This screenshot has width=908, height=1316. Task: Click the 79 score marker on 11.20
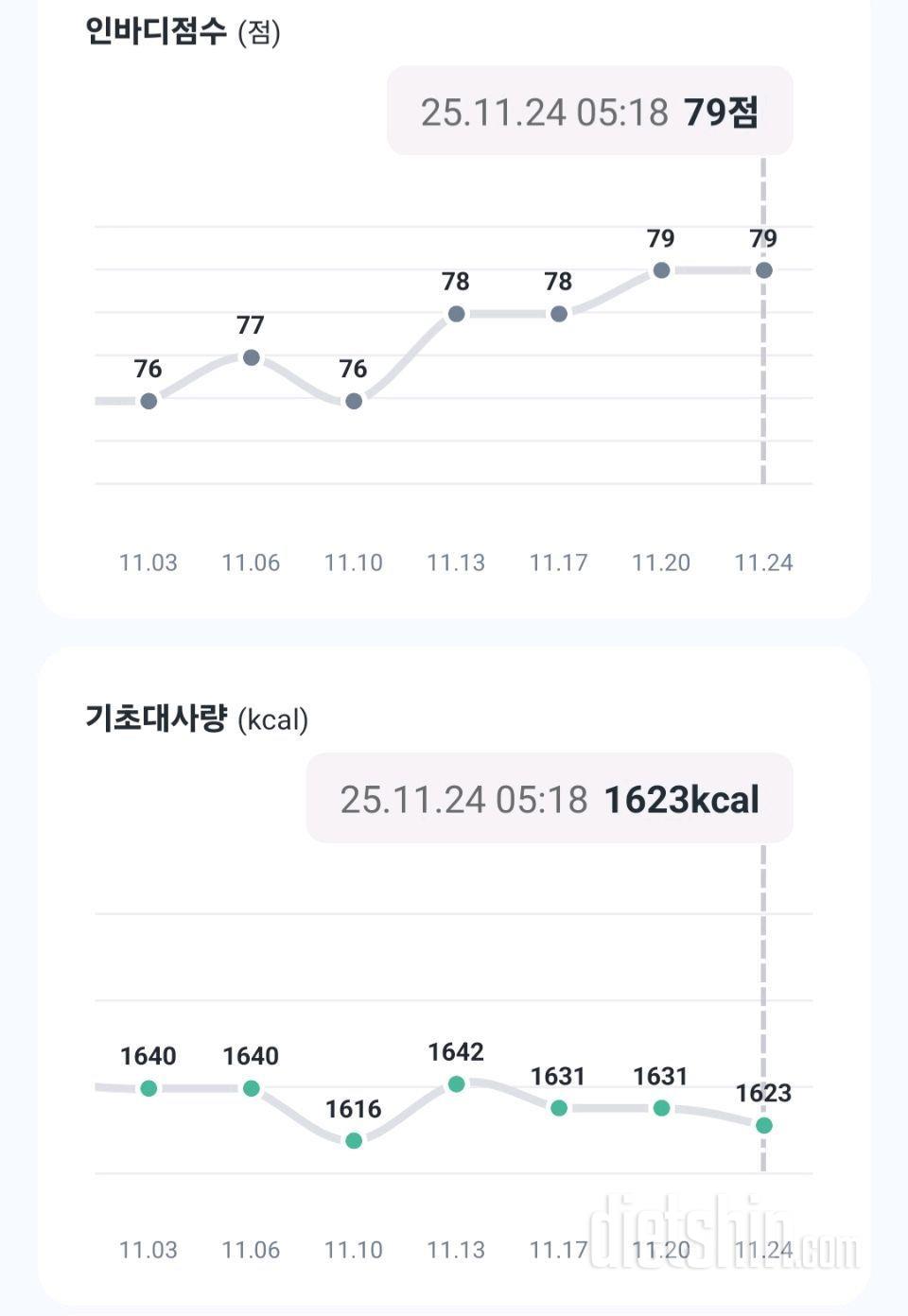pos(660,269)
